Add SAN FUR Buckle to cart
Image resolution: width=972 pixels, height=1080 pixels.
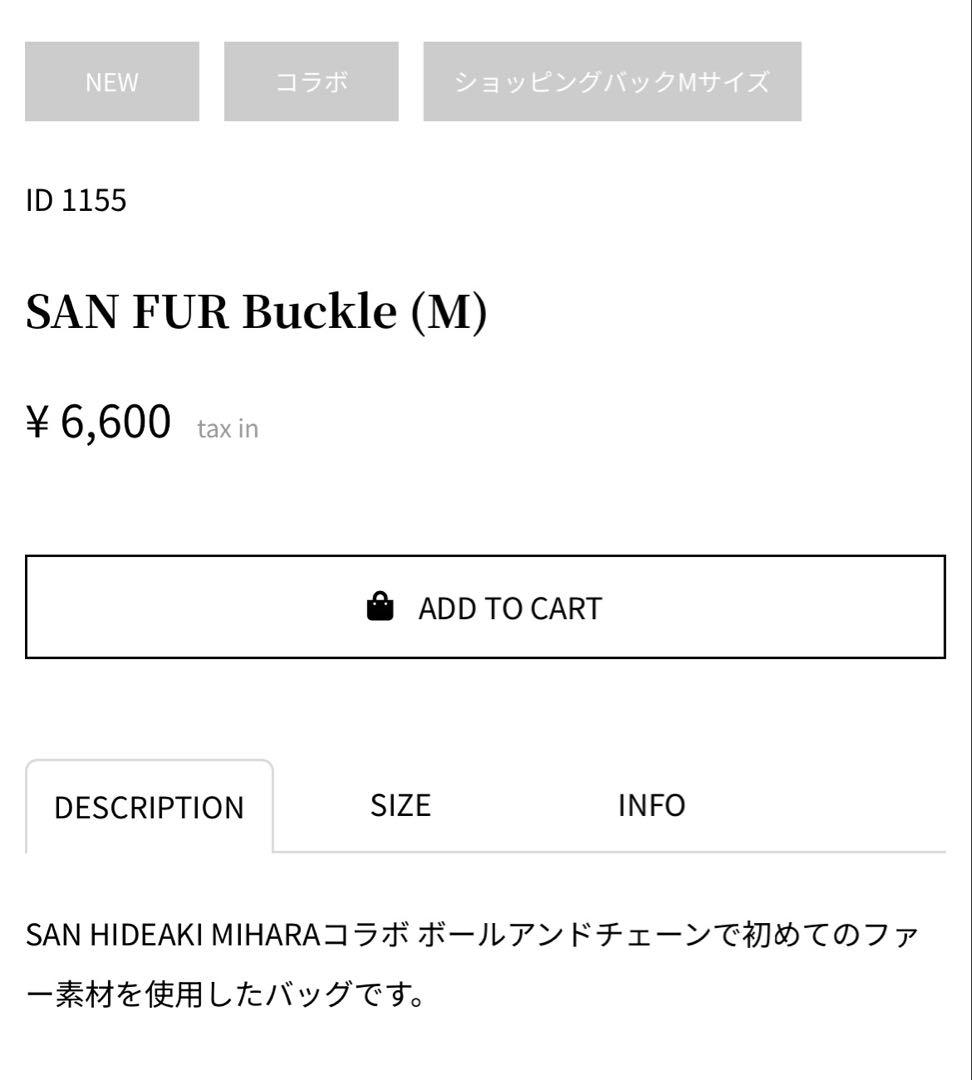pos(485,607)
